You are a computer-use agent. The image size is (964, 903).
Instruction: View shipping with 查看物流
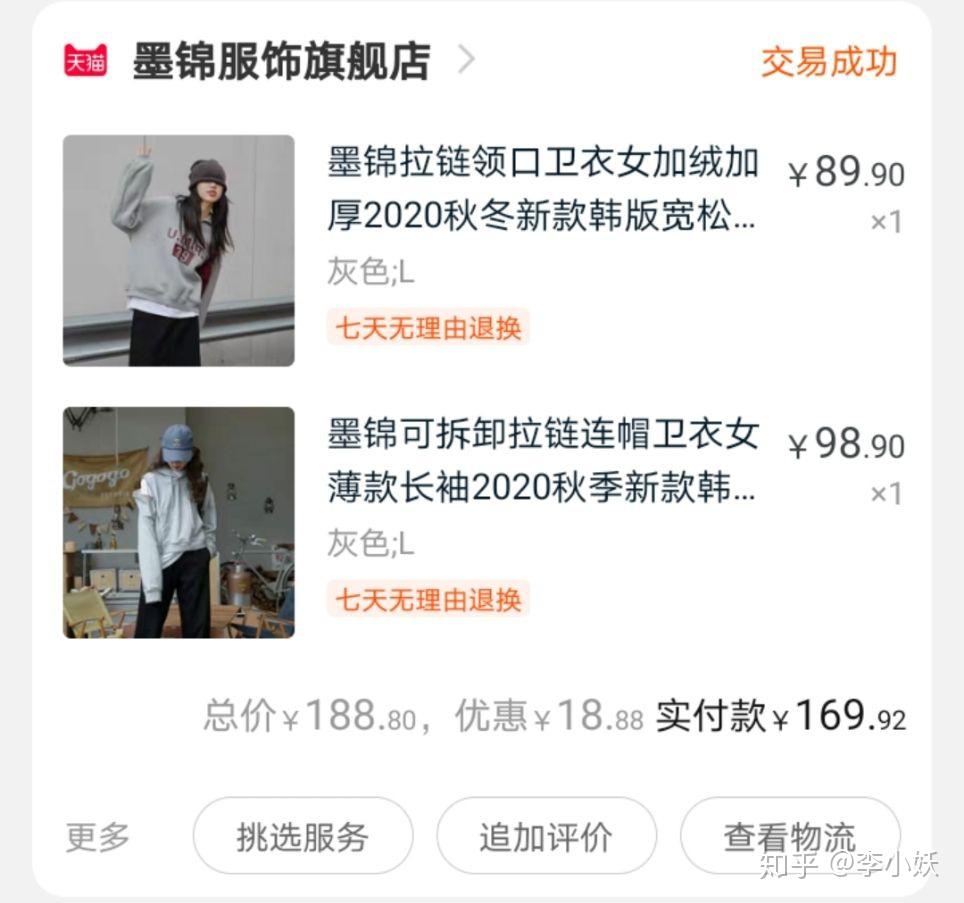click(789, 836)
